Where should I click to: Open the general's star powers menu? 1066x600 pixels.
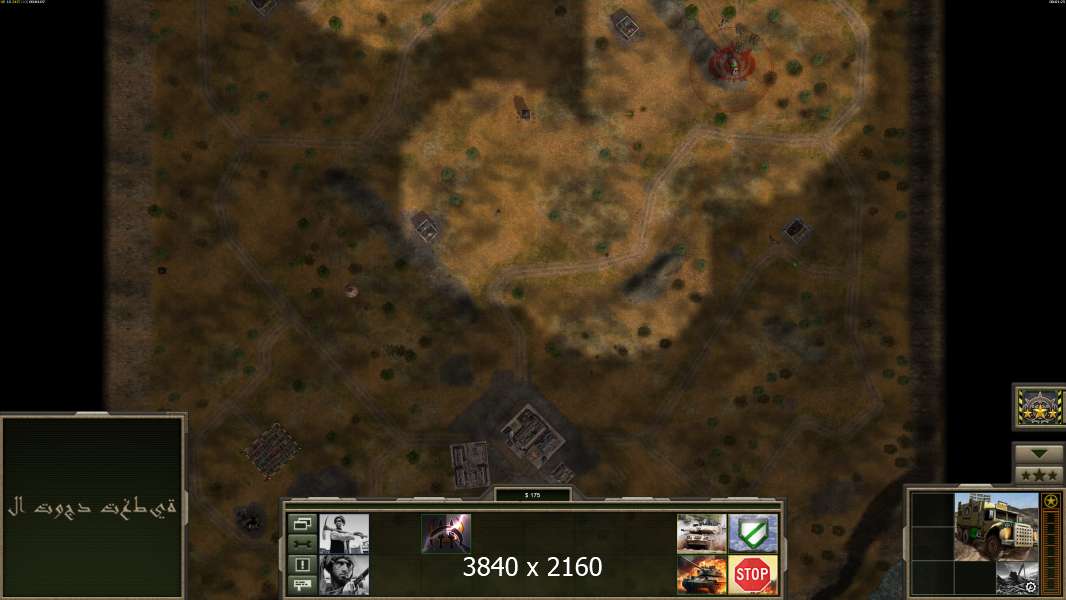click(x=1039, y=407)
